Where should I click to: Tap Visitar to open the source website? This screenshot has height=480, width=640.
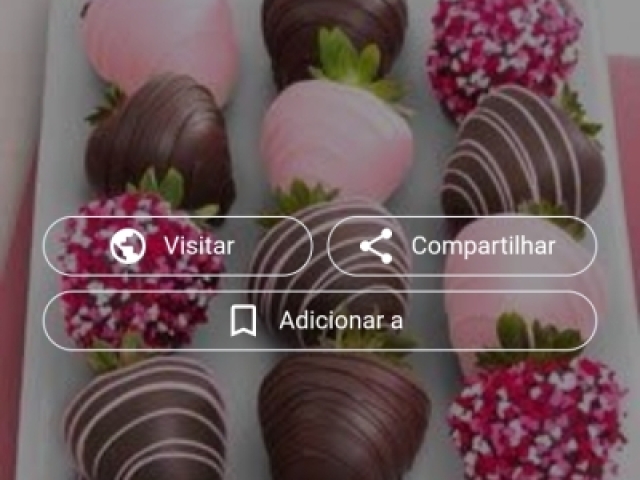pyautogui.click(x=178, y=246)
